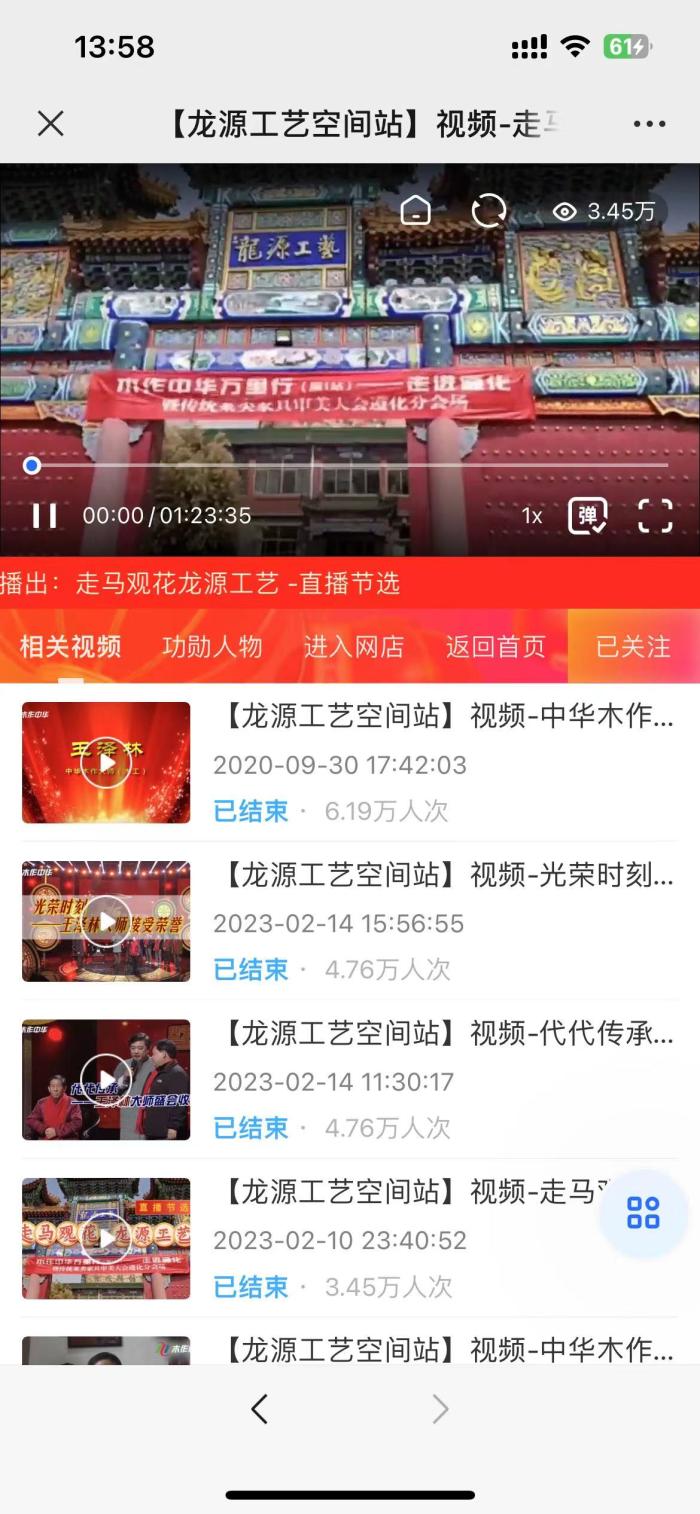Open the floating grid menu button
Screen dimensions: 700x1514
coord(643,1212)
